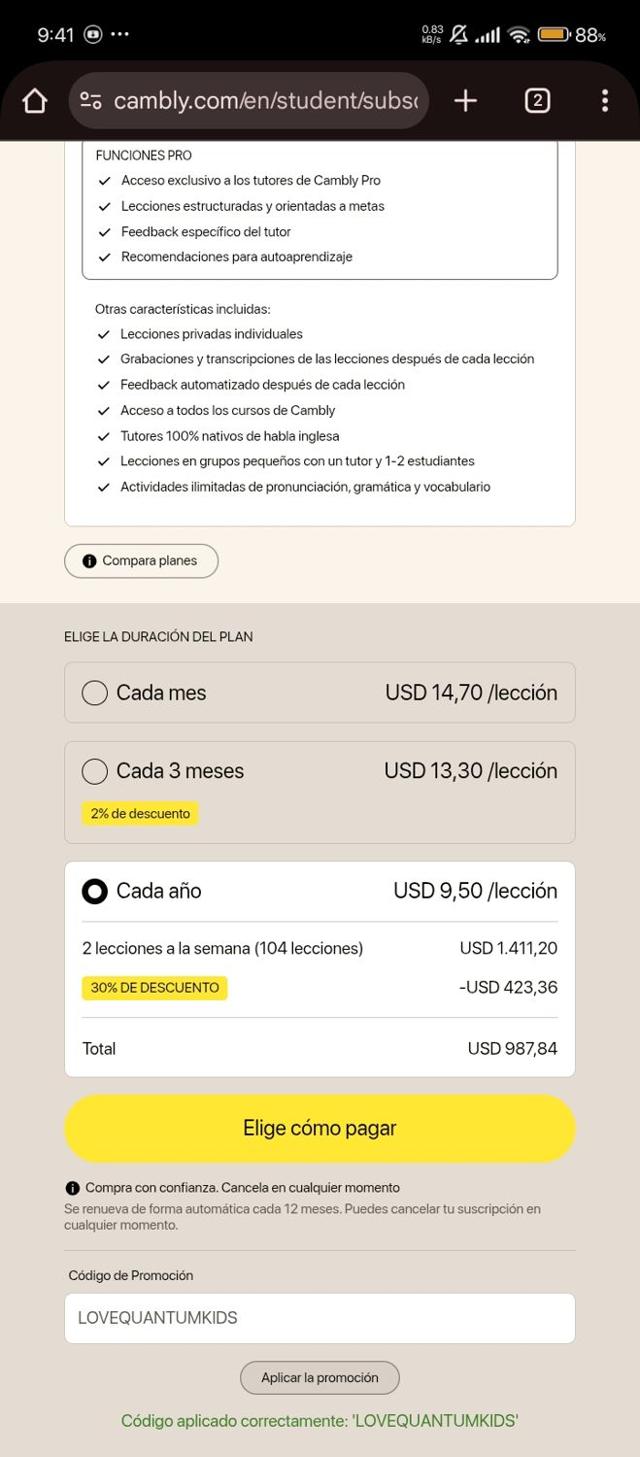This screenshot has height=1457, width=640.
Task: Select the Cada mes plan duration
Action: (95, 693)
